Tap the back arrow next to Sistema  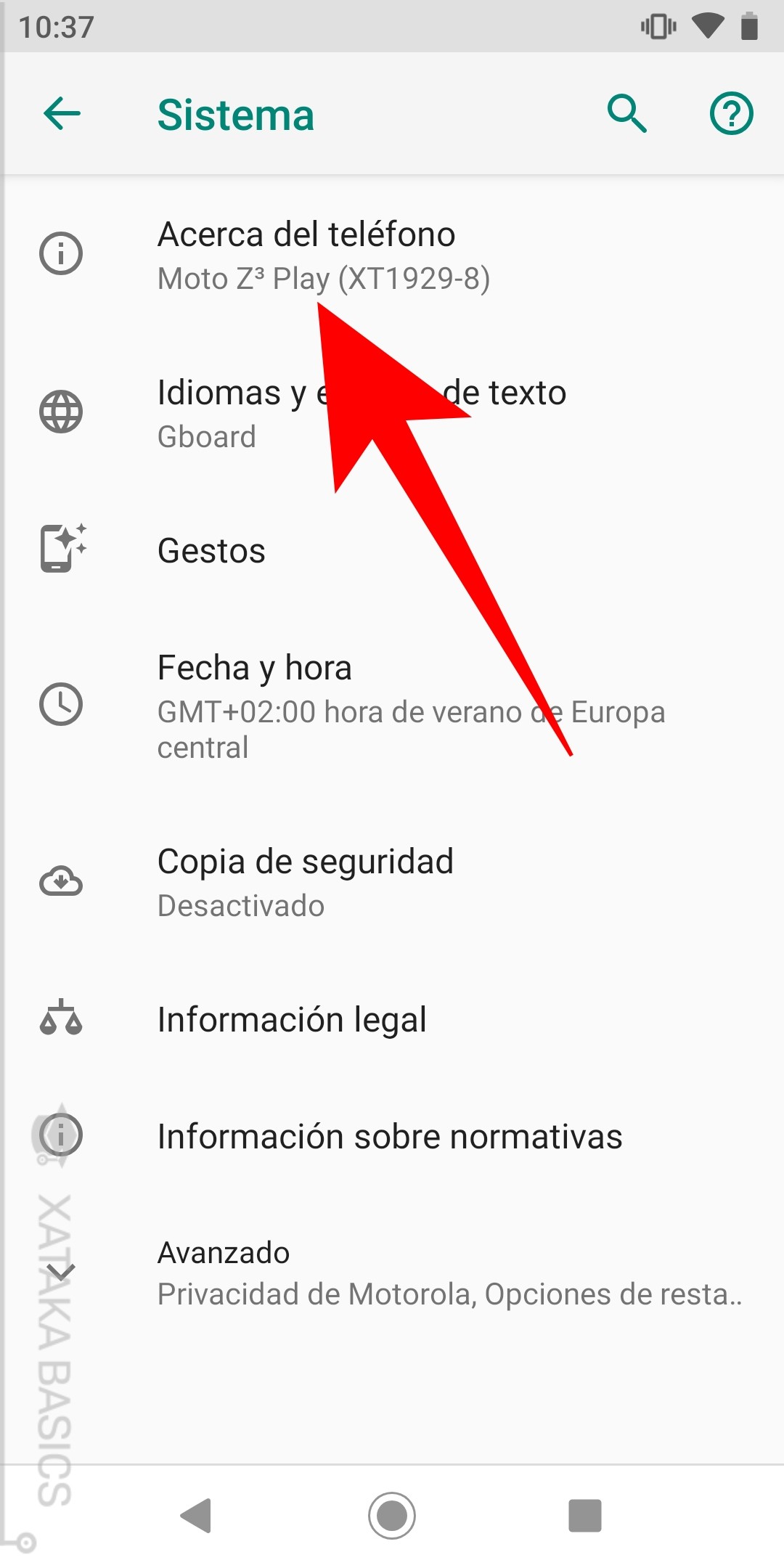click(x=60, y=115)
